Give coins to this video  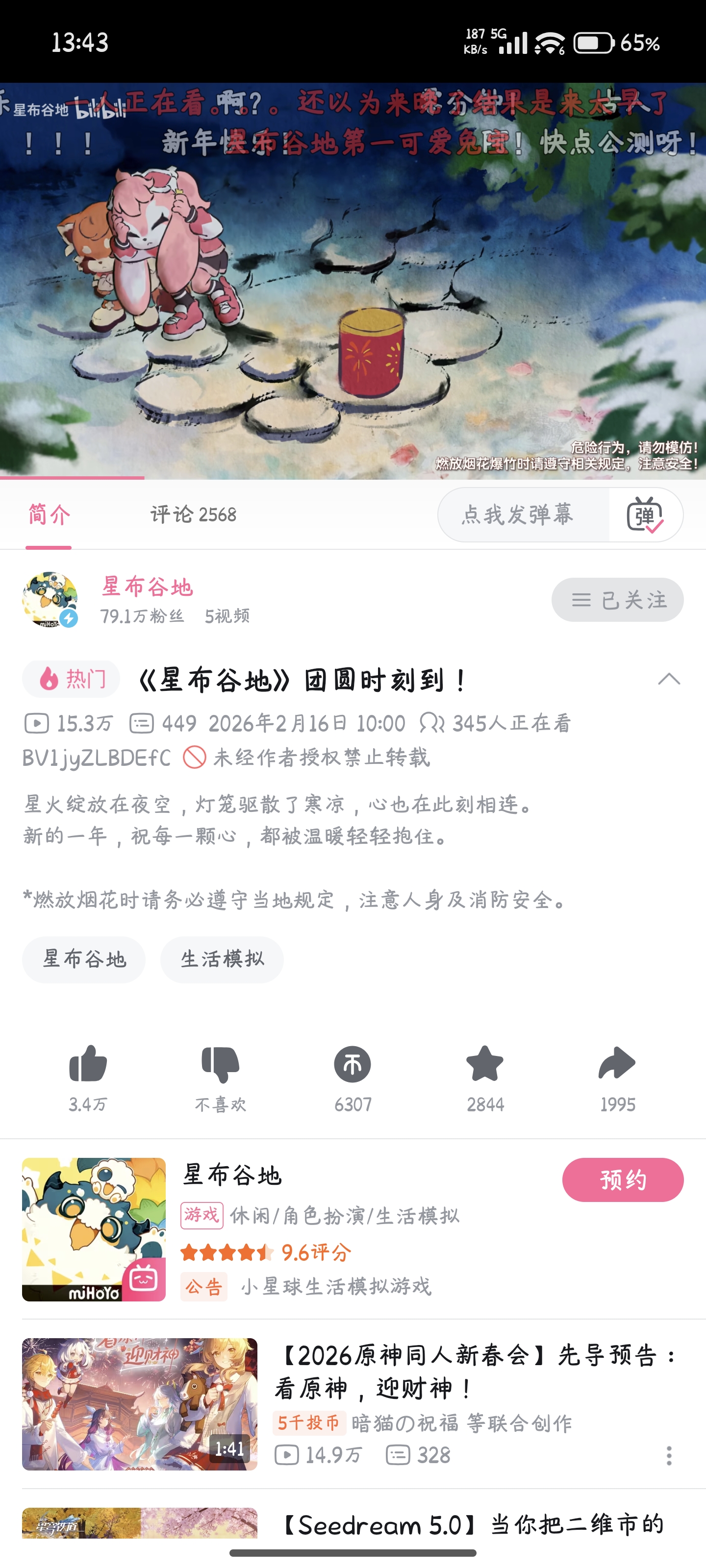click(x=353, y=1076)
